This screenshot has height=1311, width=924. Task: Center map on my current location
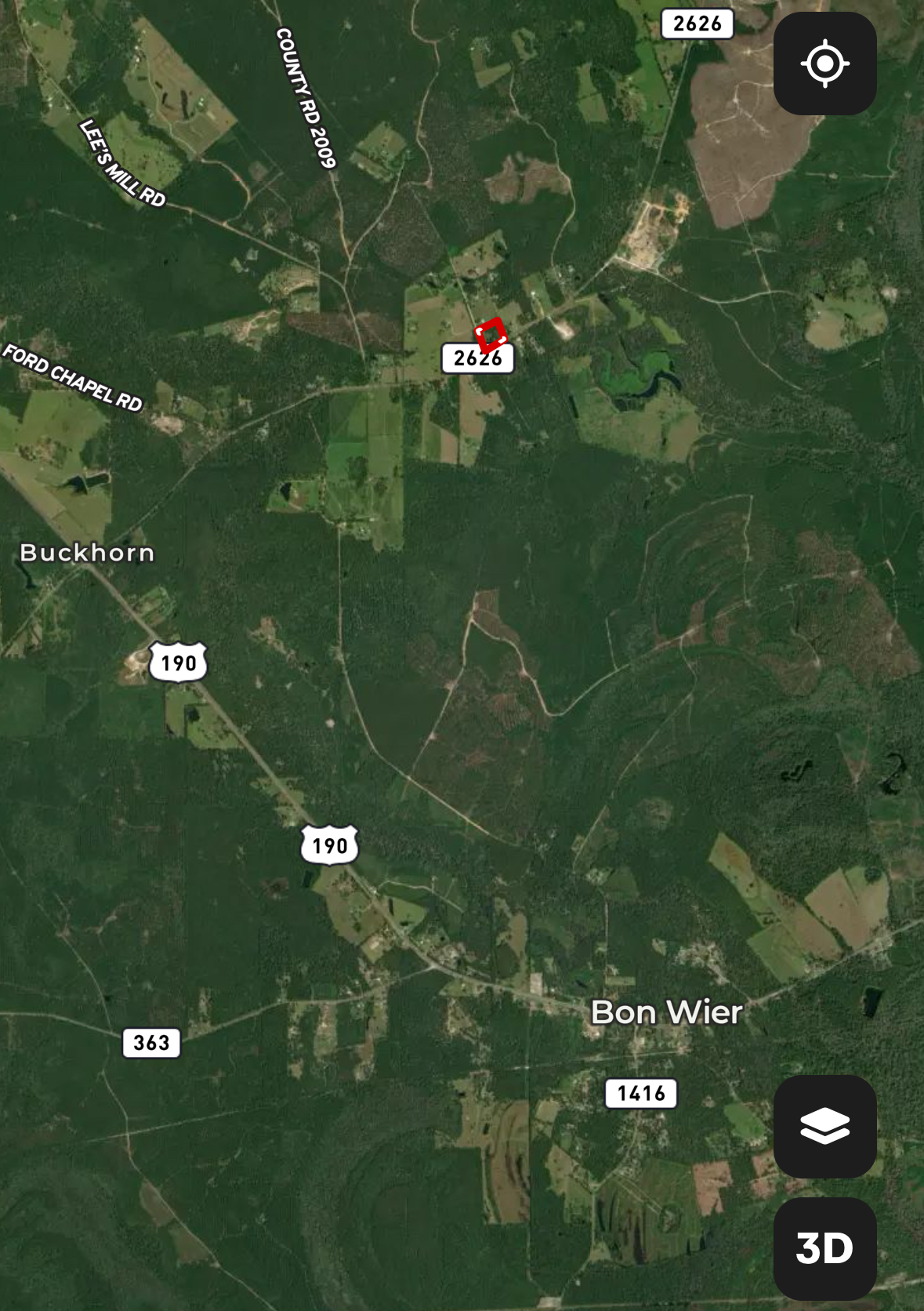824,64
